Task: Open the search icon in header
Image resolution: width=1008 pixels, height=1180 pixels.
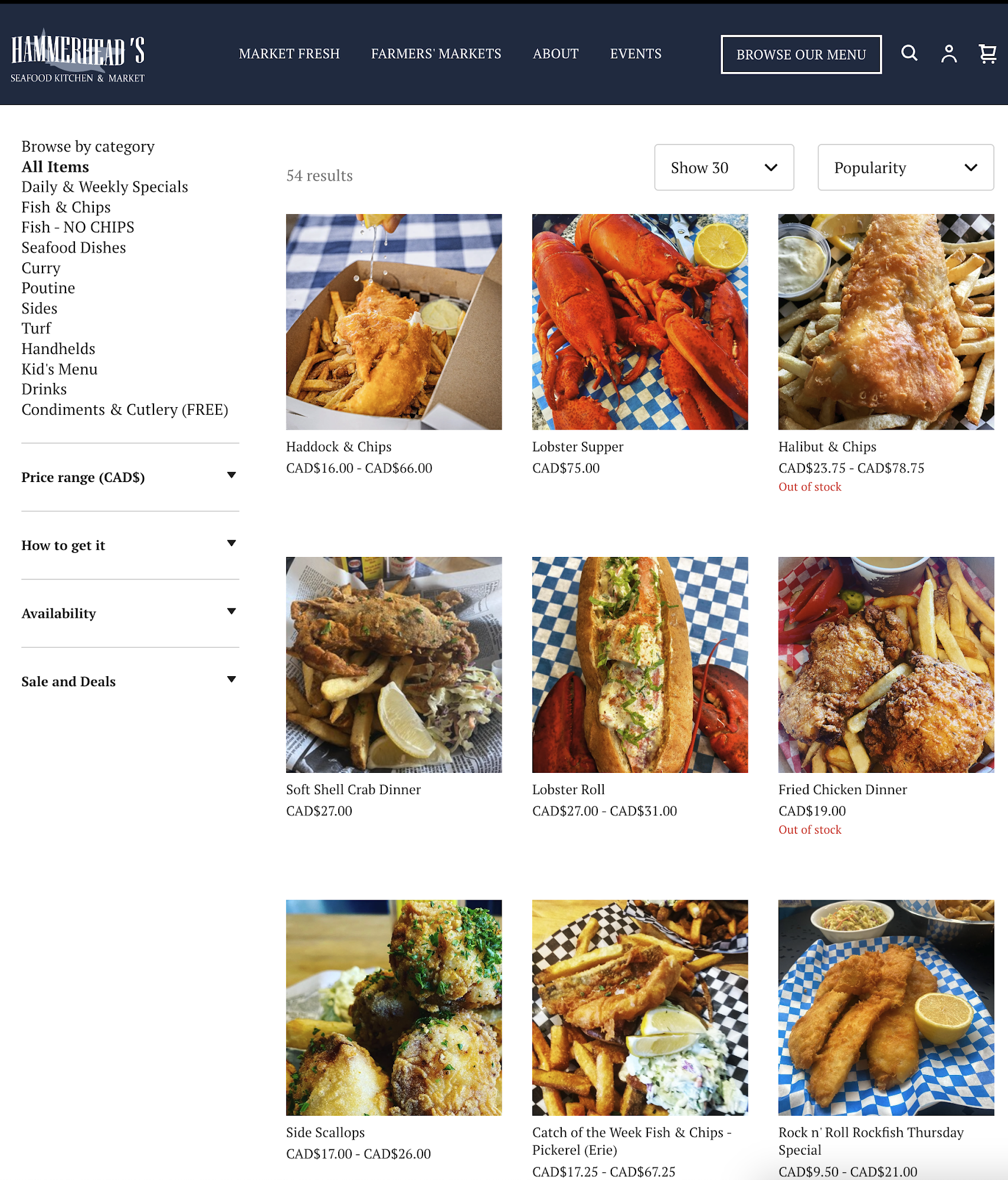Action: pos(909,54)
